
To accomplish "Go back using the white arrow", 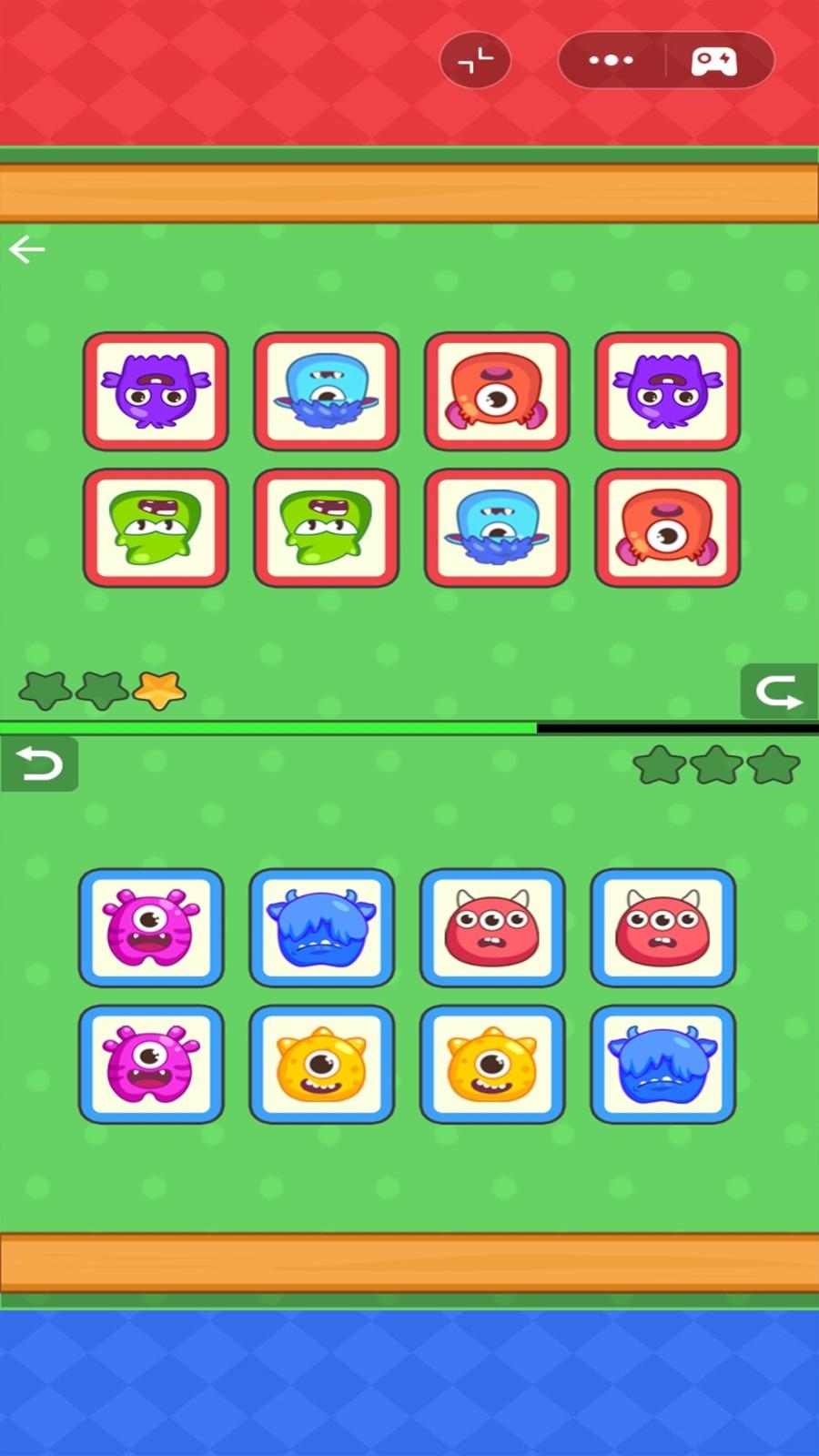I will (x=27, y=248).
